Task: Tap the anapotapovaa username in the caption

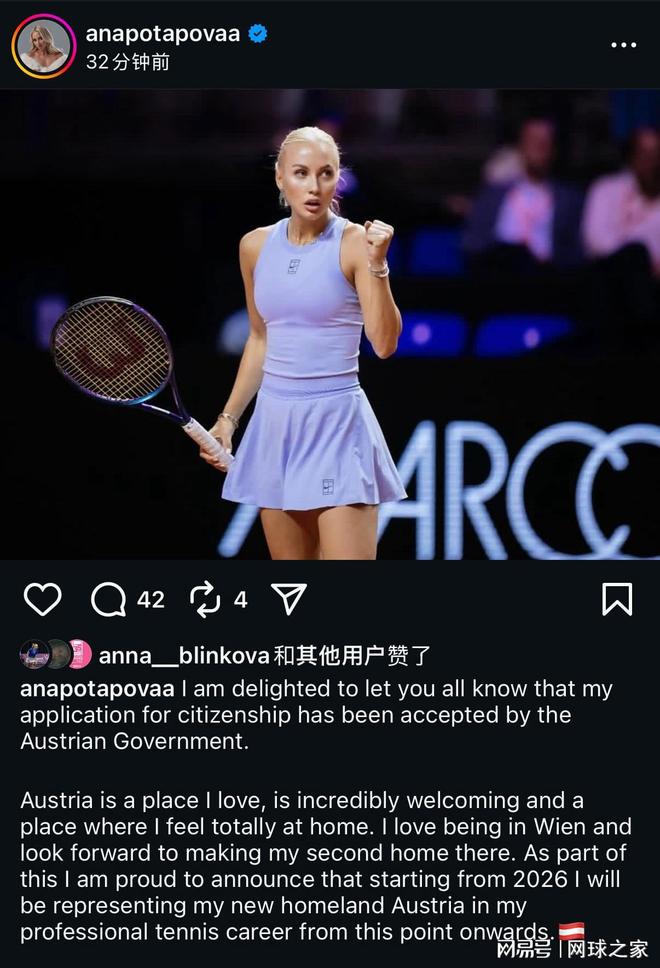Action: pos(98,689)
